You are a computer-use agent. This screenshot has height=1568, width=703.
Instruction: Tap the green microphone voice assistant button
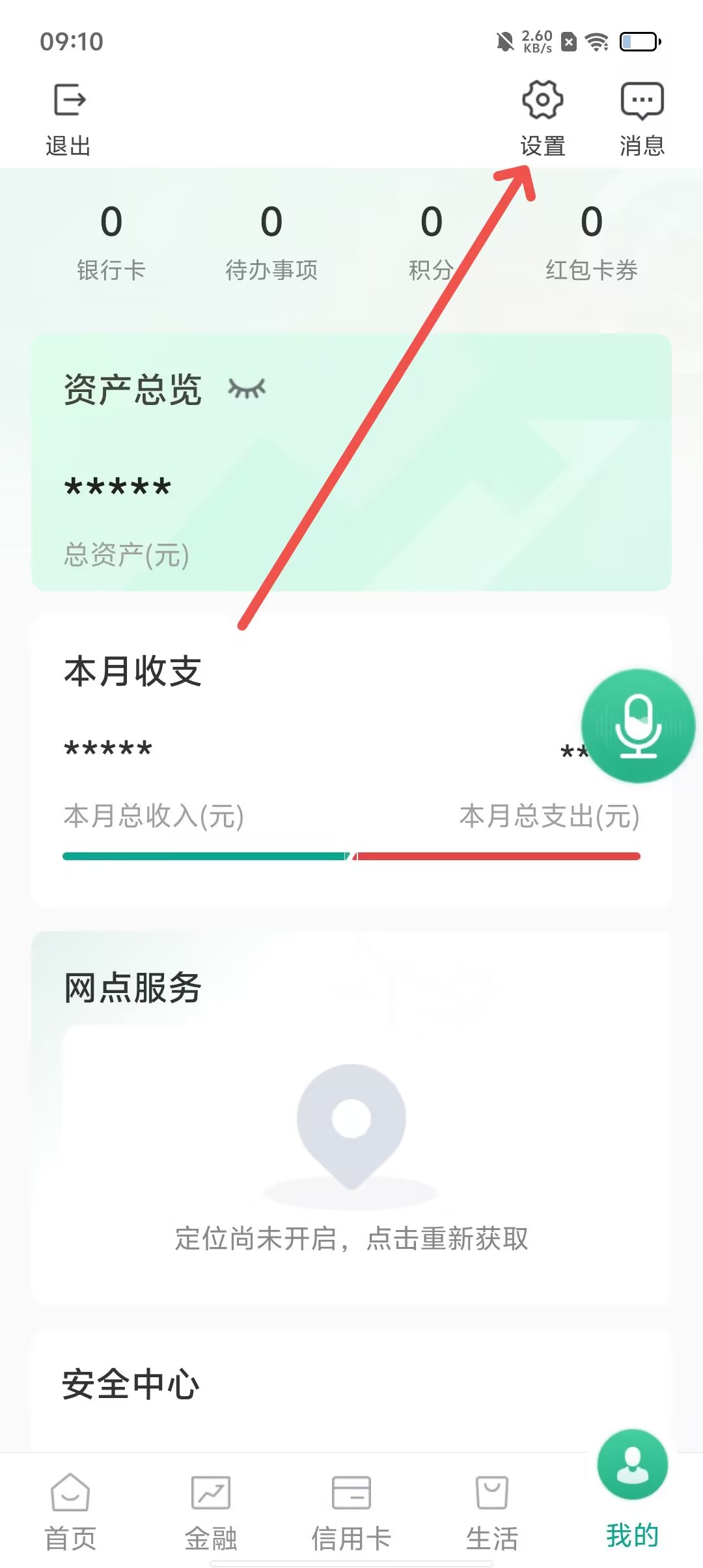coord(638,725)
